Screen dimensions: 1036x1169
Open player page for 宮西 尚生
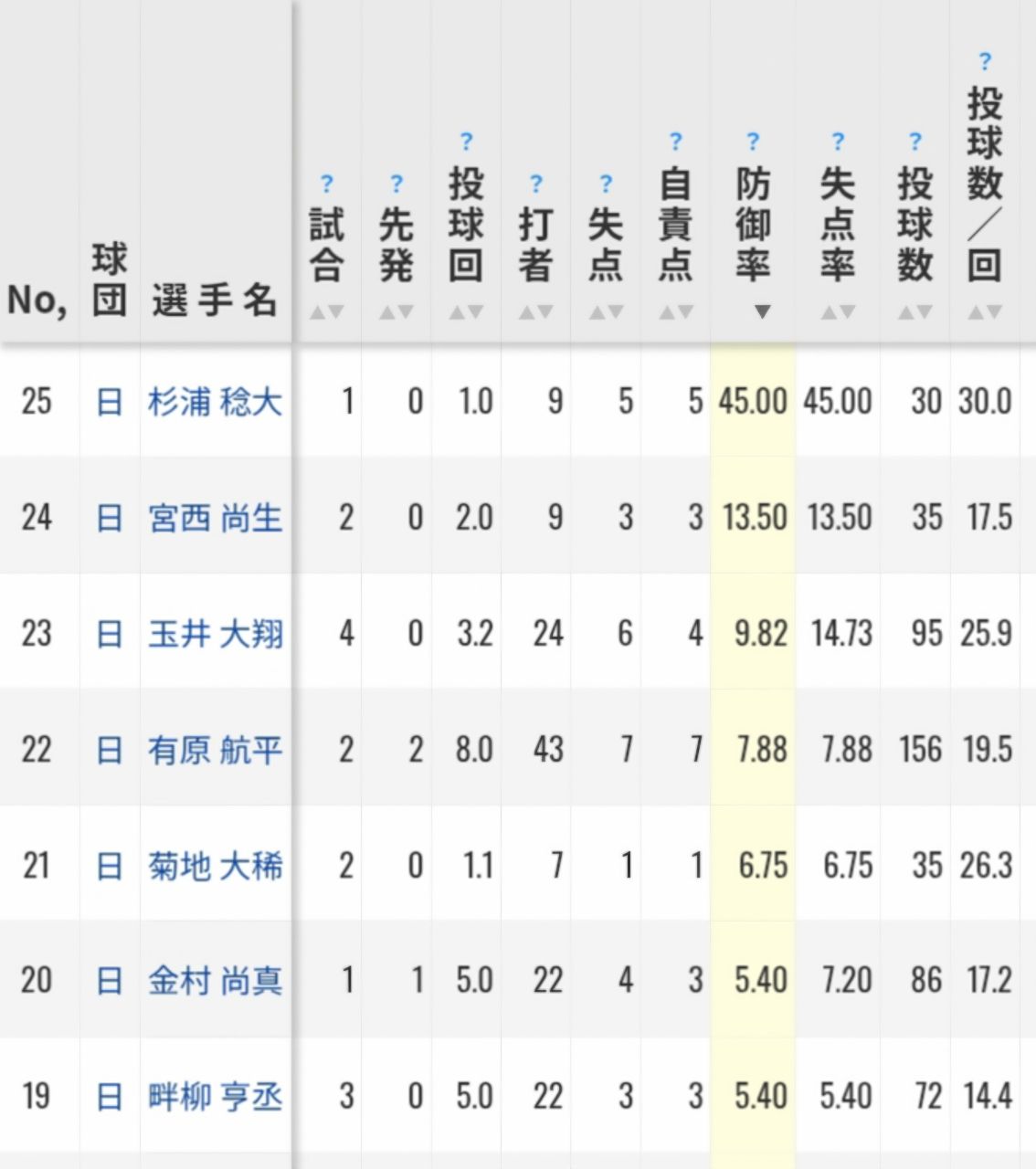tap(215, 518)
